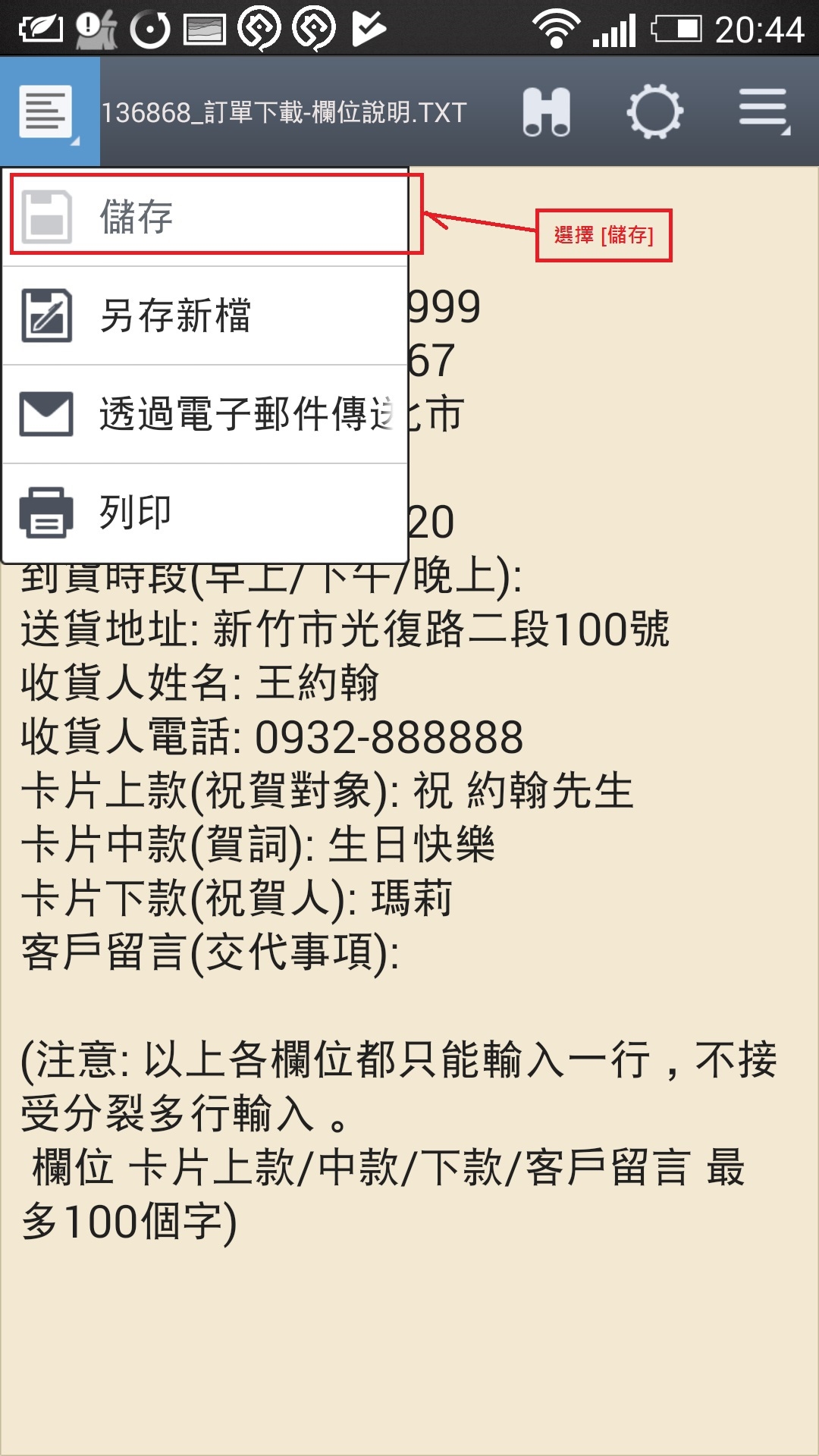This screenshot has height=1456, width=819.
Task: Choose 另存新檔 to save as new file
Action: [x=206, y=315]
